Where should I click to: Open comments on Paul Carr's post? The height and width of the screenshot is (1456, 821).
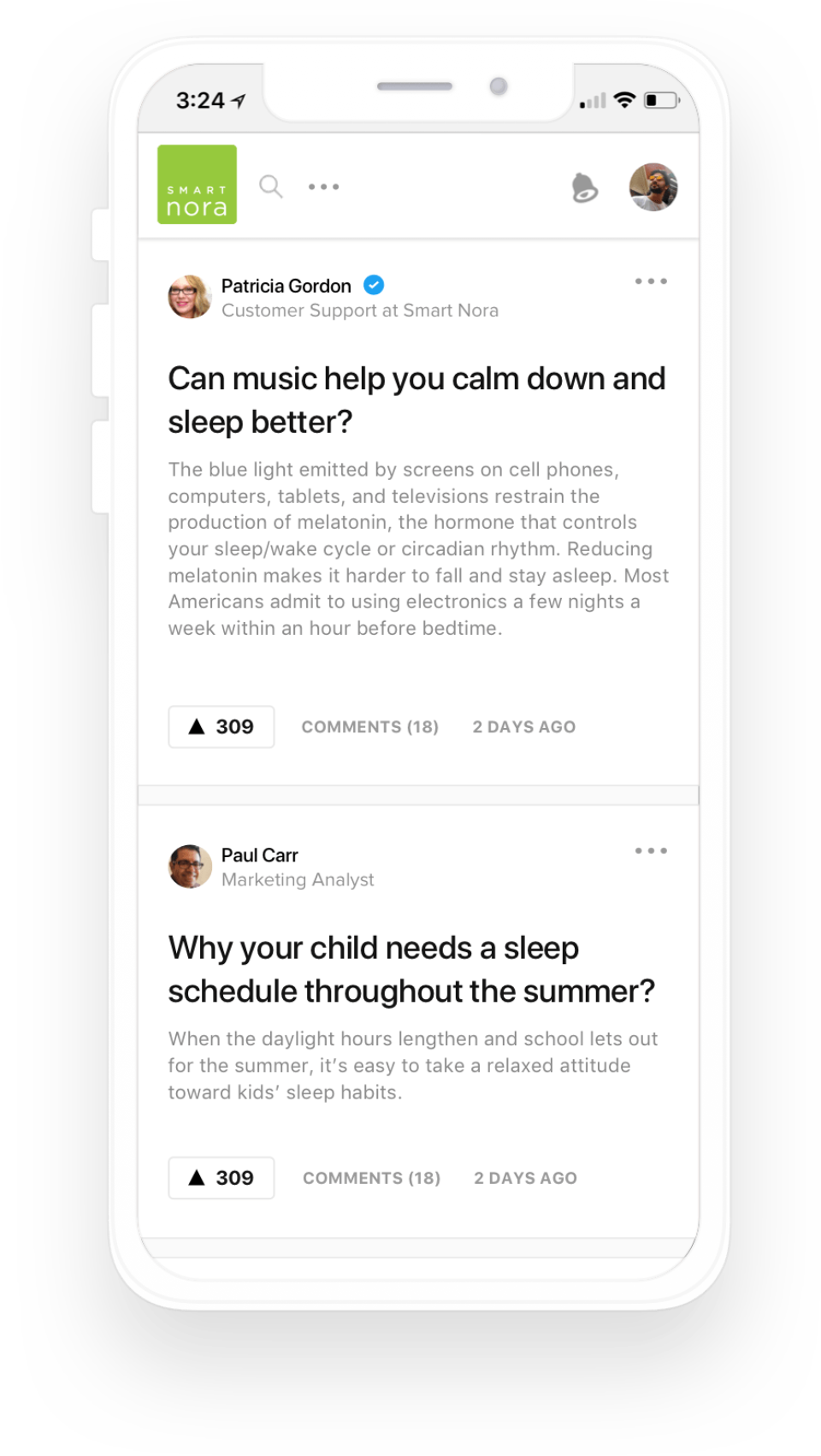point(371,1178)
